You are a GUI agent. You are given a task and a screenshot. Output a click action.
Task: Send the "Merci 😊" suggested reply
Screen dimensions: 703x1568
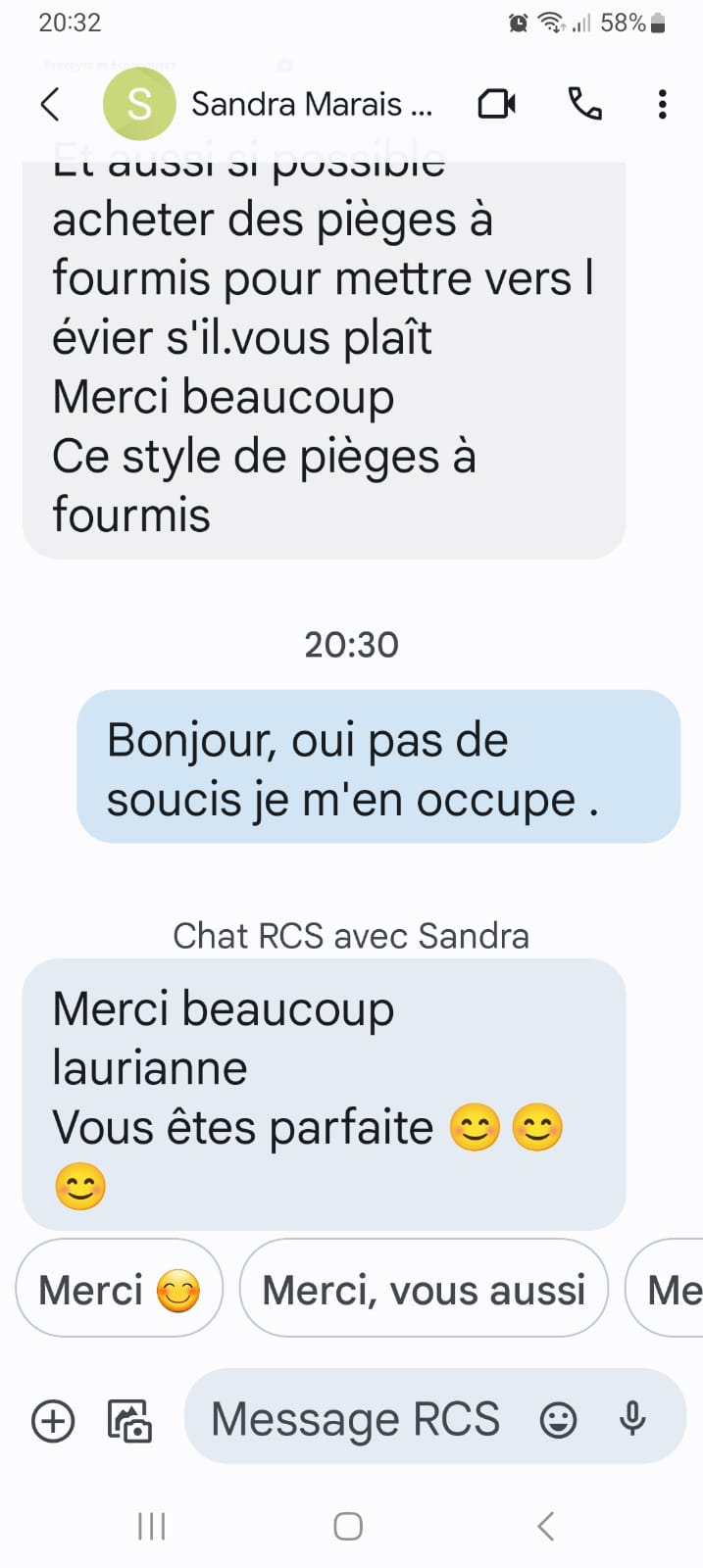click(x=119, y=1289)
